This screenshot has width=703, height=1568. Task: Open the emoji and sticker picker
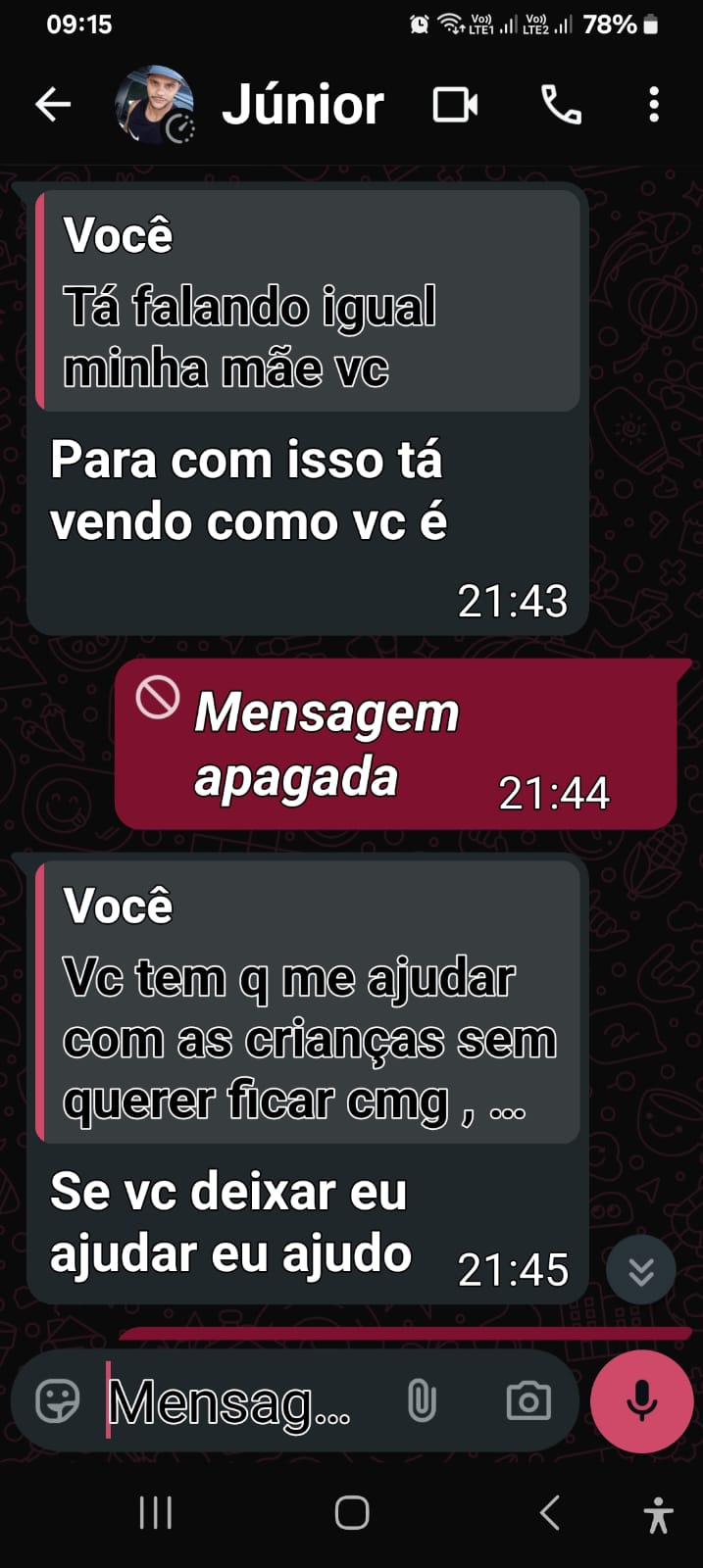[x=58, y=1401]
